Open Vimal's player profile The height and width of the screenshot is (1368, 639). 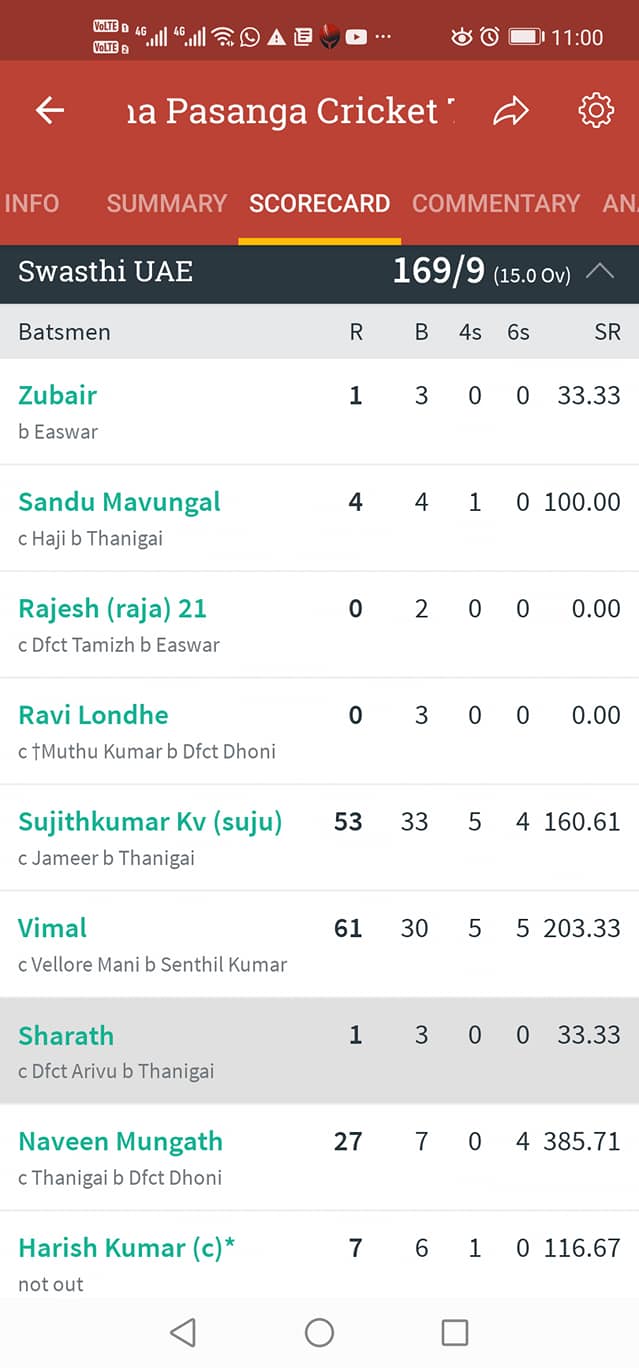(52, 928)
